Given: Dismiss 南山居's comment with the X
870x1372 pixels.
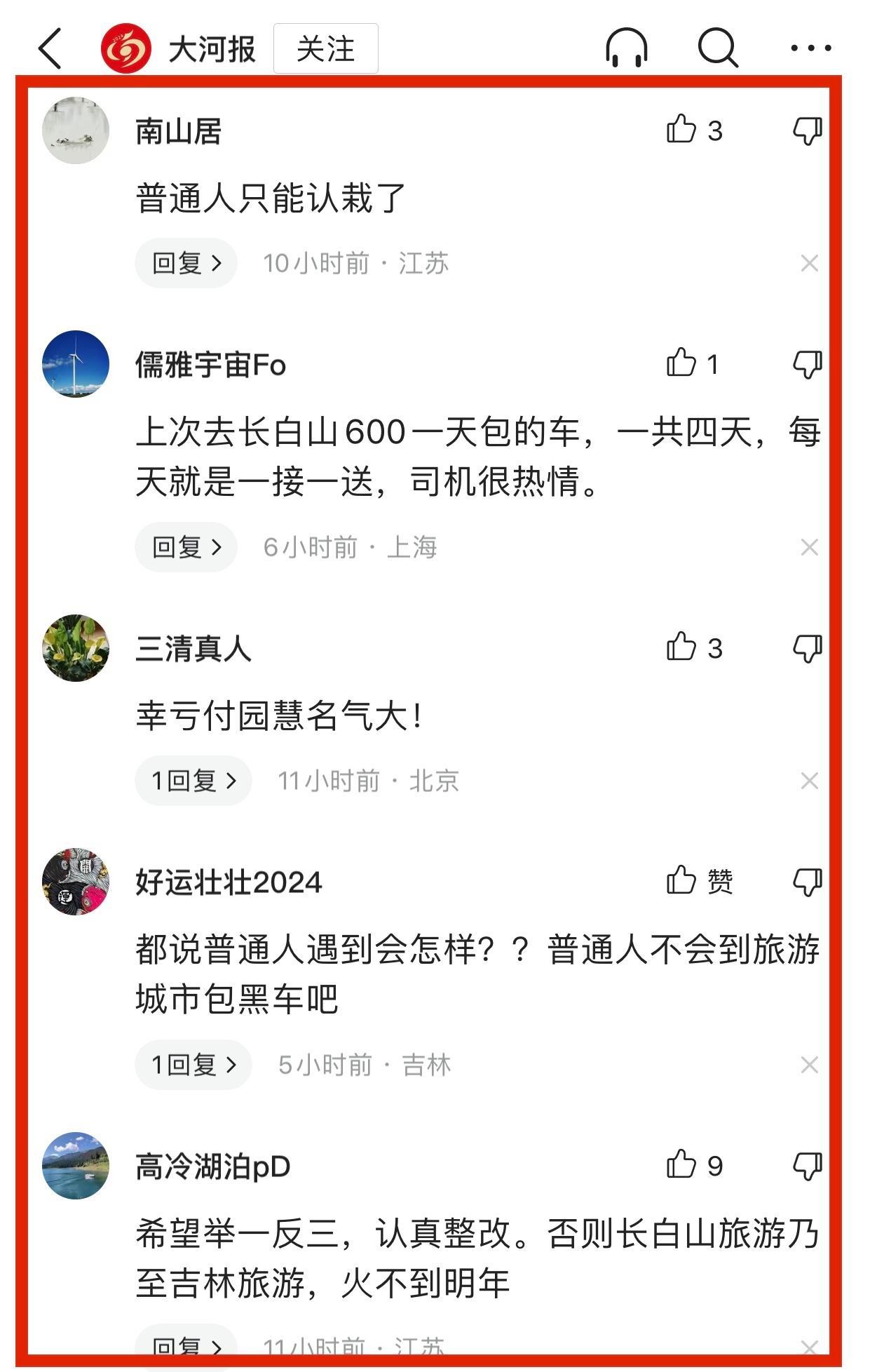Looking at the screenshot, I should [809, 264].
